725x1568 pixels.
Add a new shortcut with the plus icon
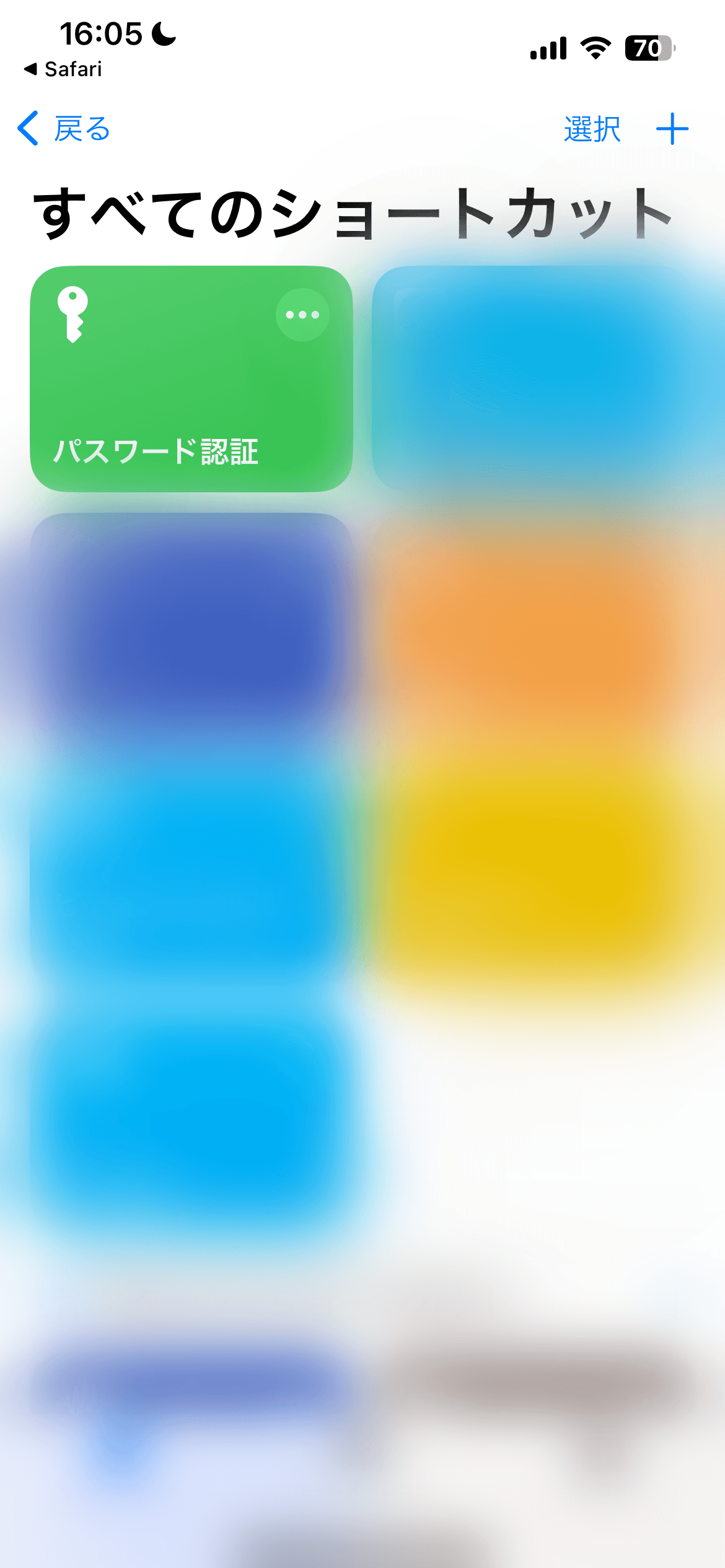click(672, 129)
